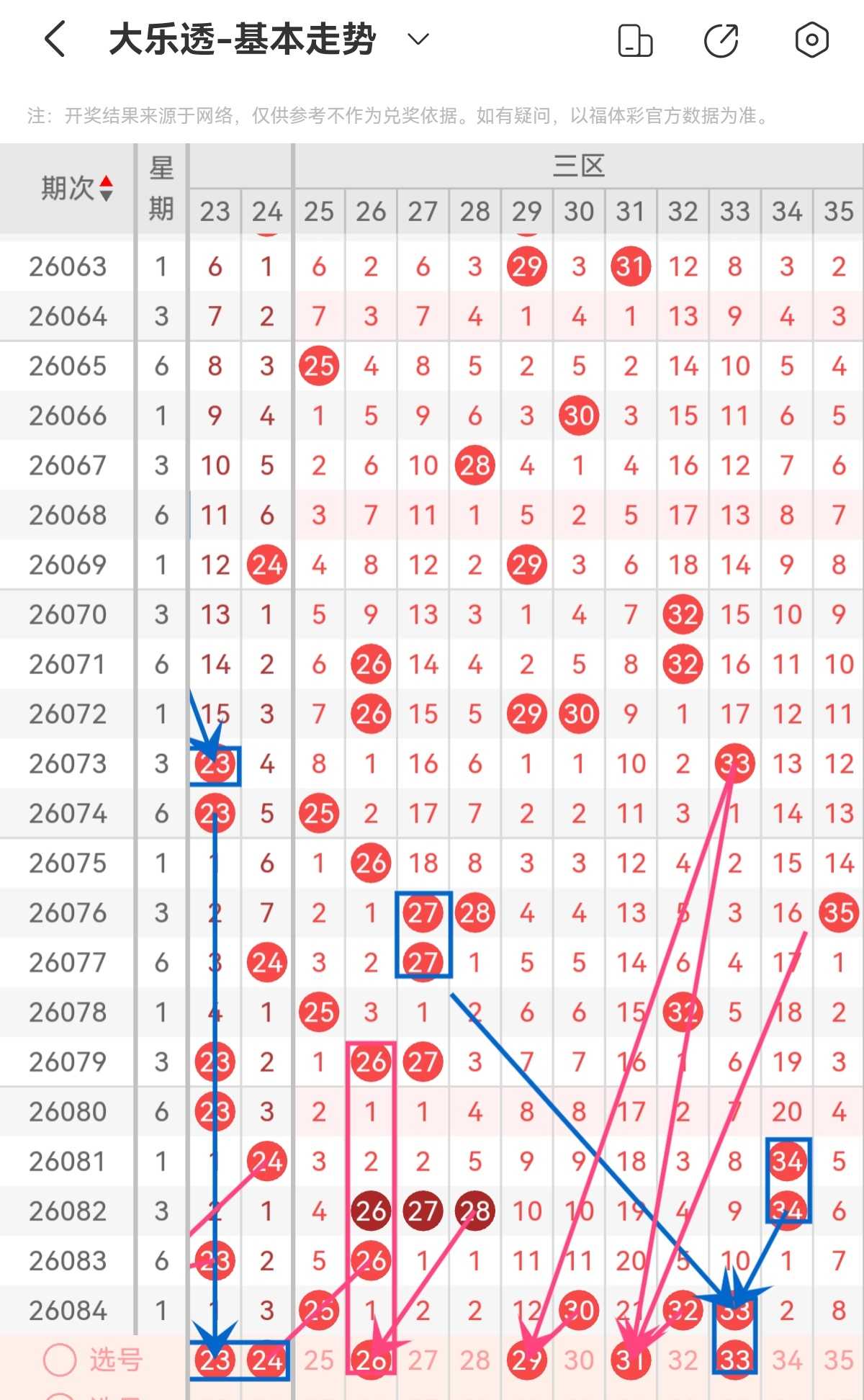864x1400 pixels.
Task: Open the chart settings hexagon icon
Action: [811, 40]
